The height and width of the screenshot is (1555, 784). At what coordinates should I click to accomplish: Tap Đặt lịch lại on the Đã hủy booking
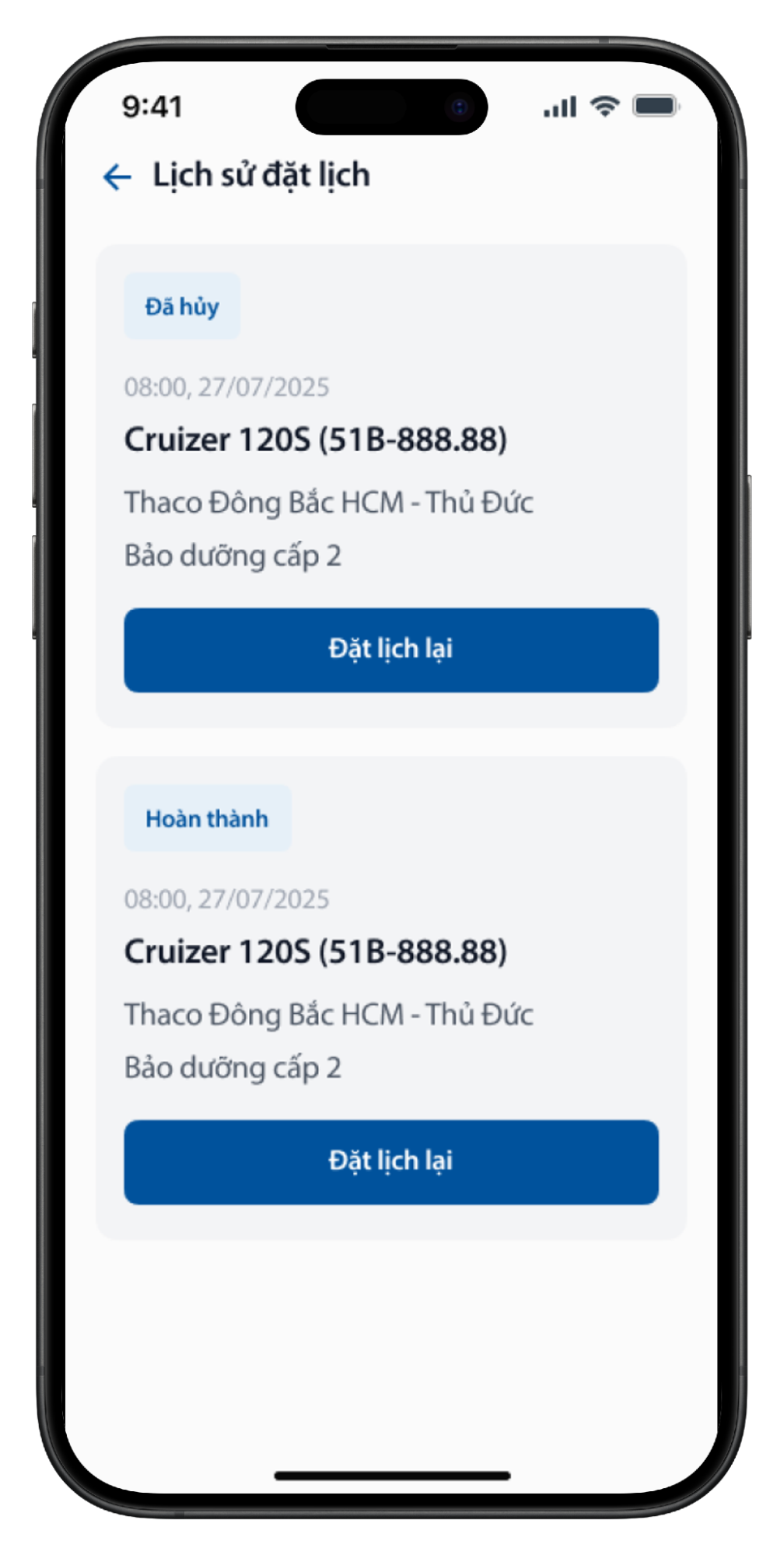(391, 650)
